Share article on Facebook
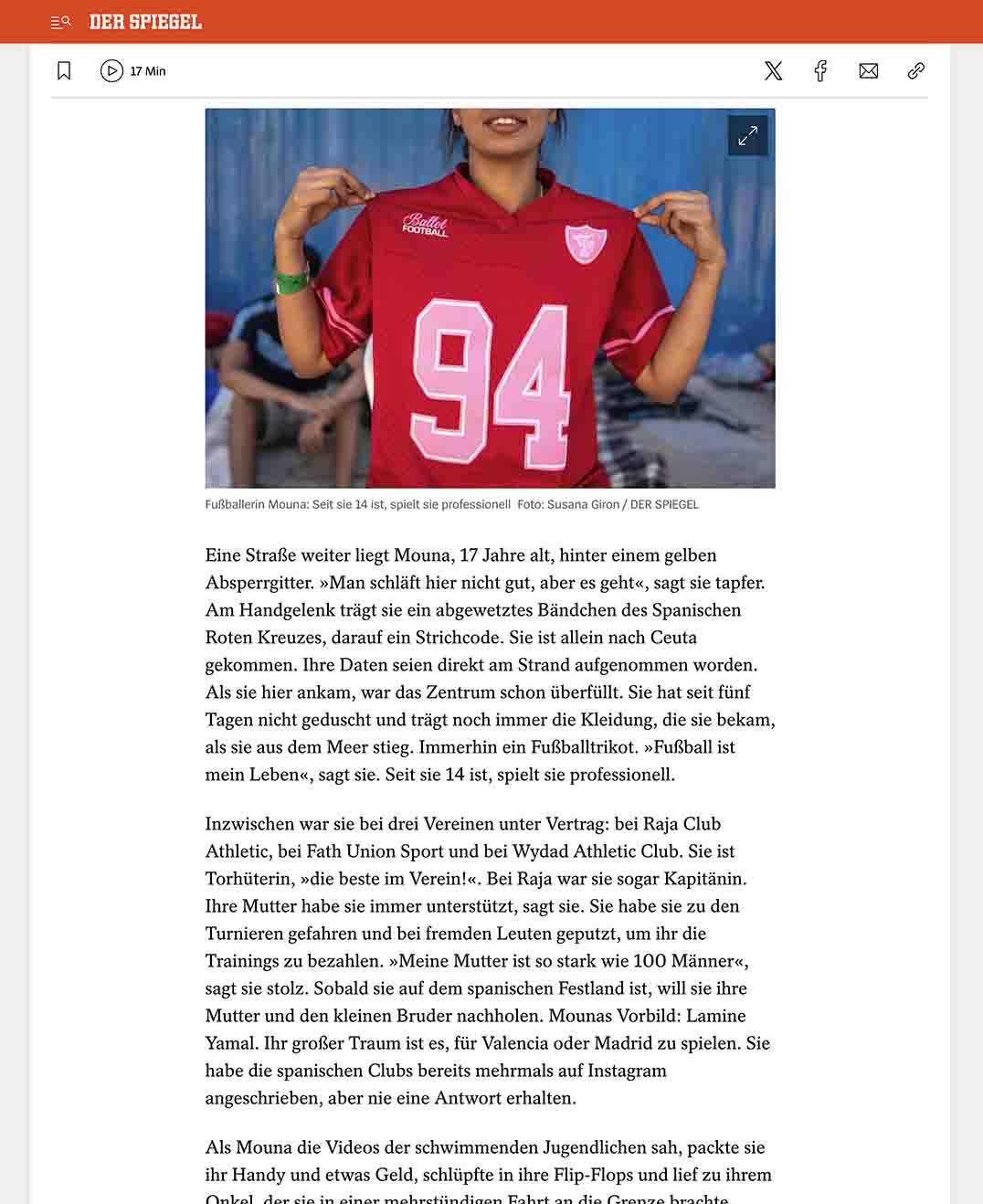The height and width of the screenshot is (1204, 983). coord(820,71)
